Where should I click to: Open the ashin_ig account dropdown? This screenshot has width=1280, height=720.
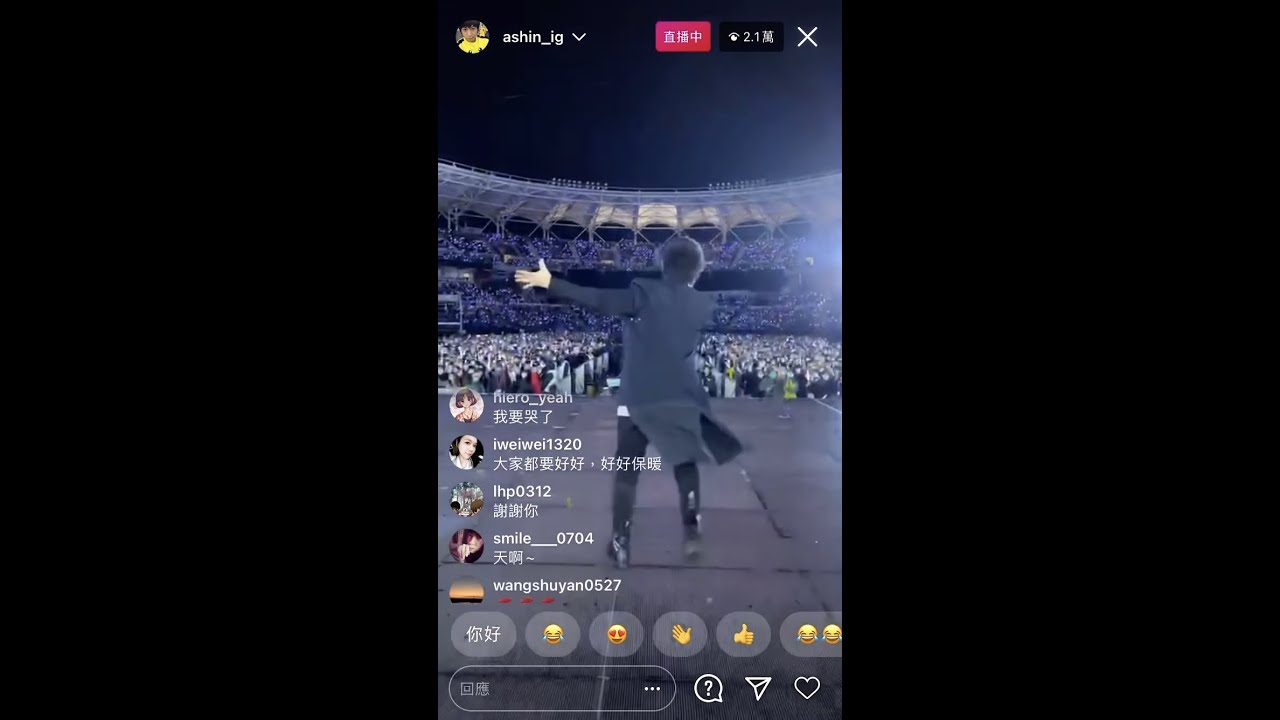(x=578, y=37)
